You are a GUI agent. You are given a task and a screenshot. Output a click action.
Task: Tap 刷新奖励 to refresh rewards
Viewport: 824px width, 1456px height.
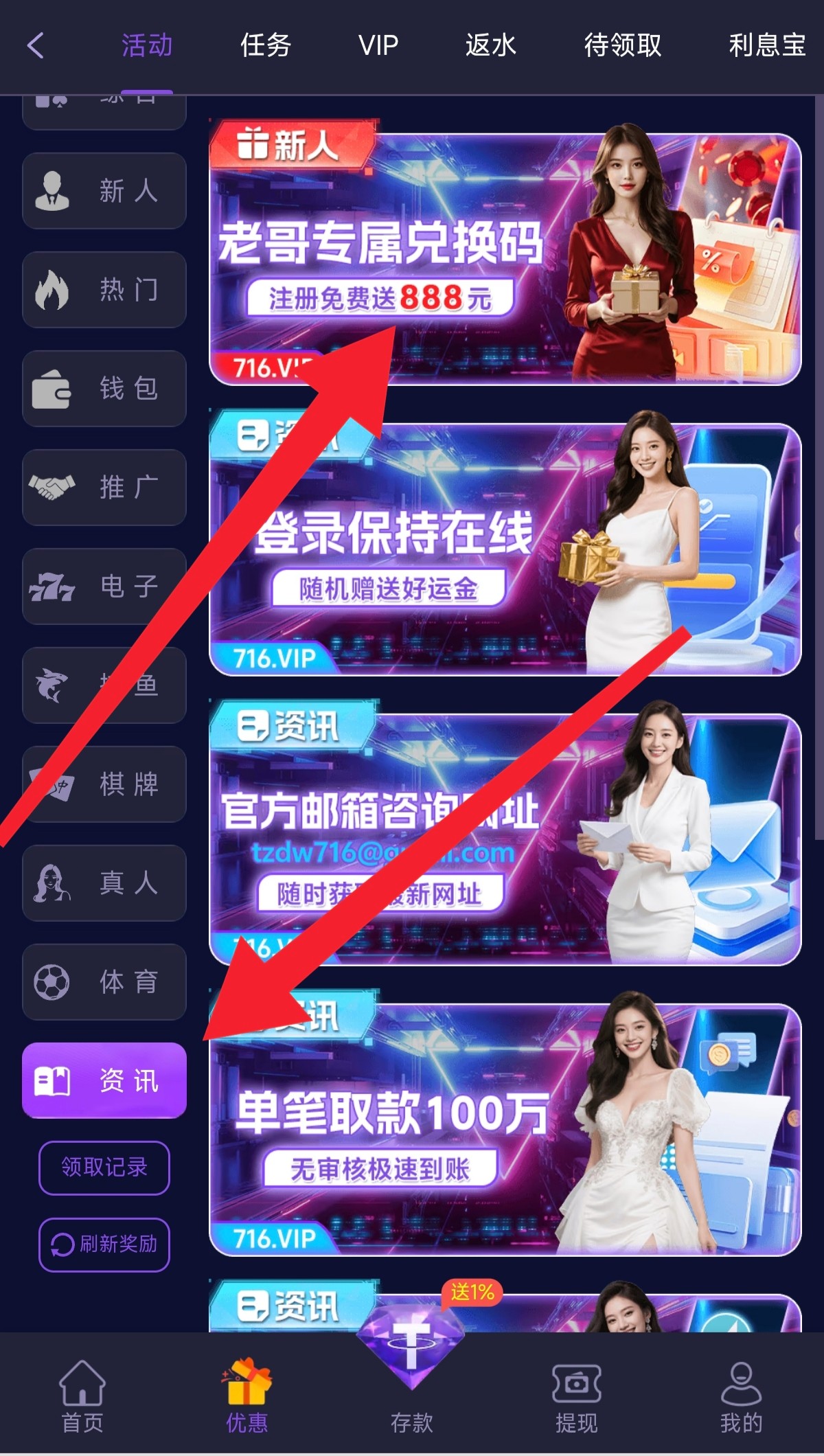click(104, 1244)
